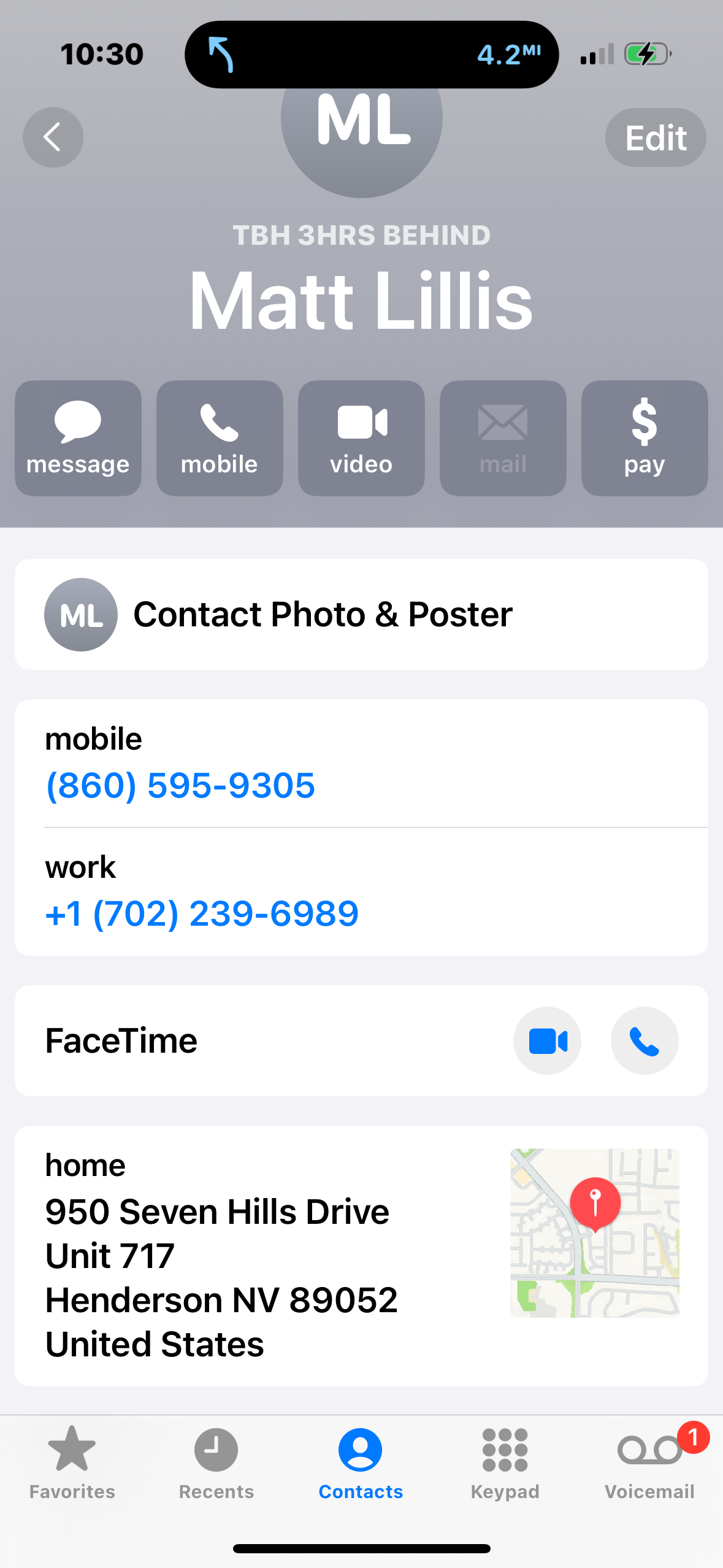Switch to the Favorites tab
The image size is (723, 1568).
(72, 1462)
